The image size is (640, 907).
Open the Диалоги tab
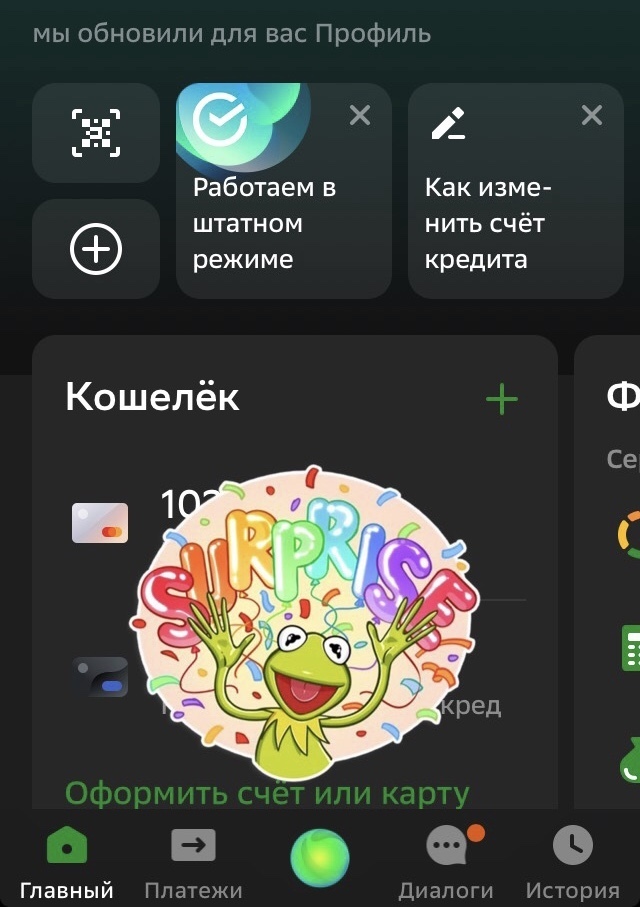coord(446,864)
